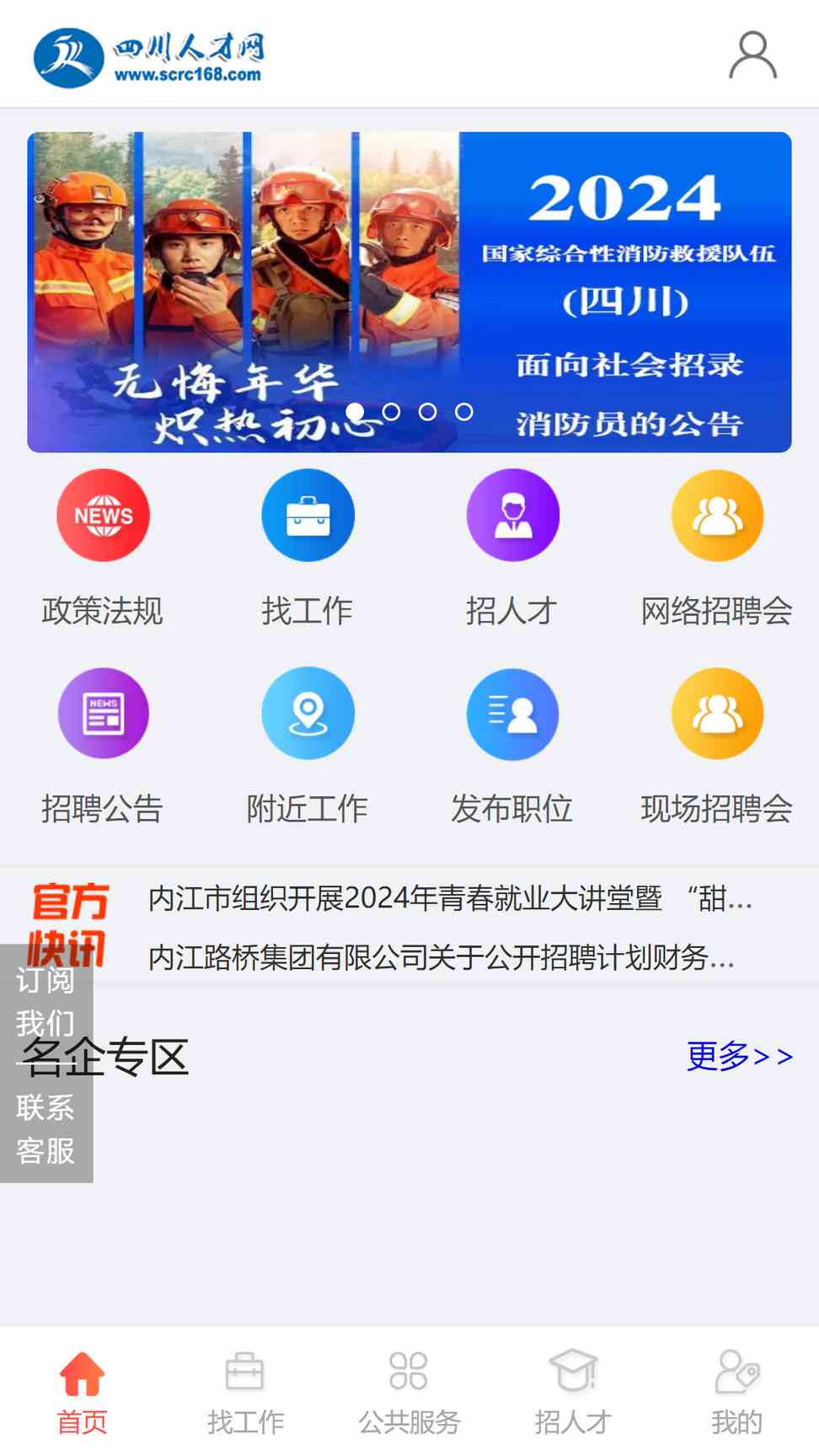Switch to 我的 tab
This screenshot has height=1456, width=819.
[736, 1392]
